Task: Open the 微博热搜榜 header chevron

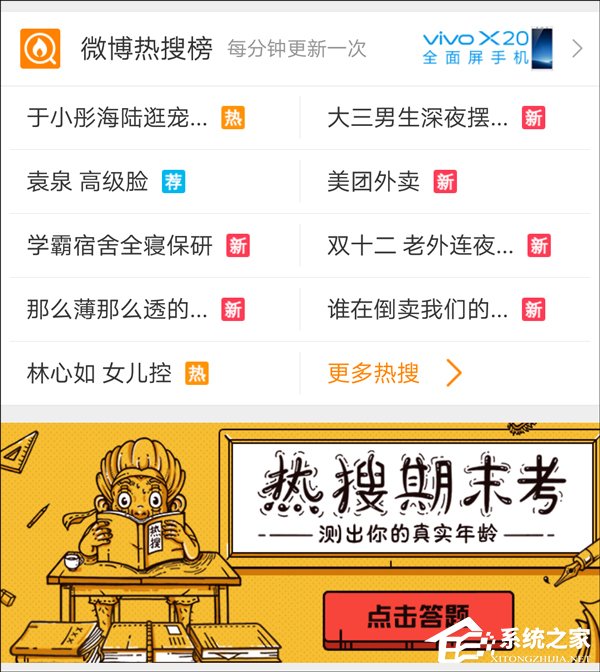Action: point(577,48)
